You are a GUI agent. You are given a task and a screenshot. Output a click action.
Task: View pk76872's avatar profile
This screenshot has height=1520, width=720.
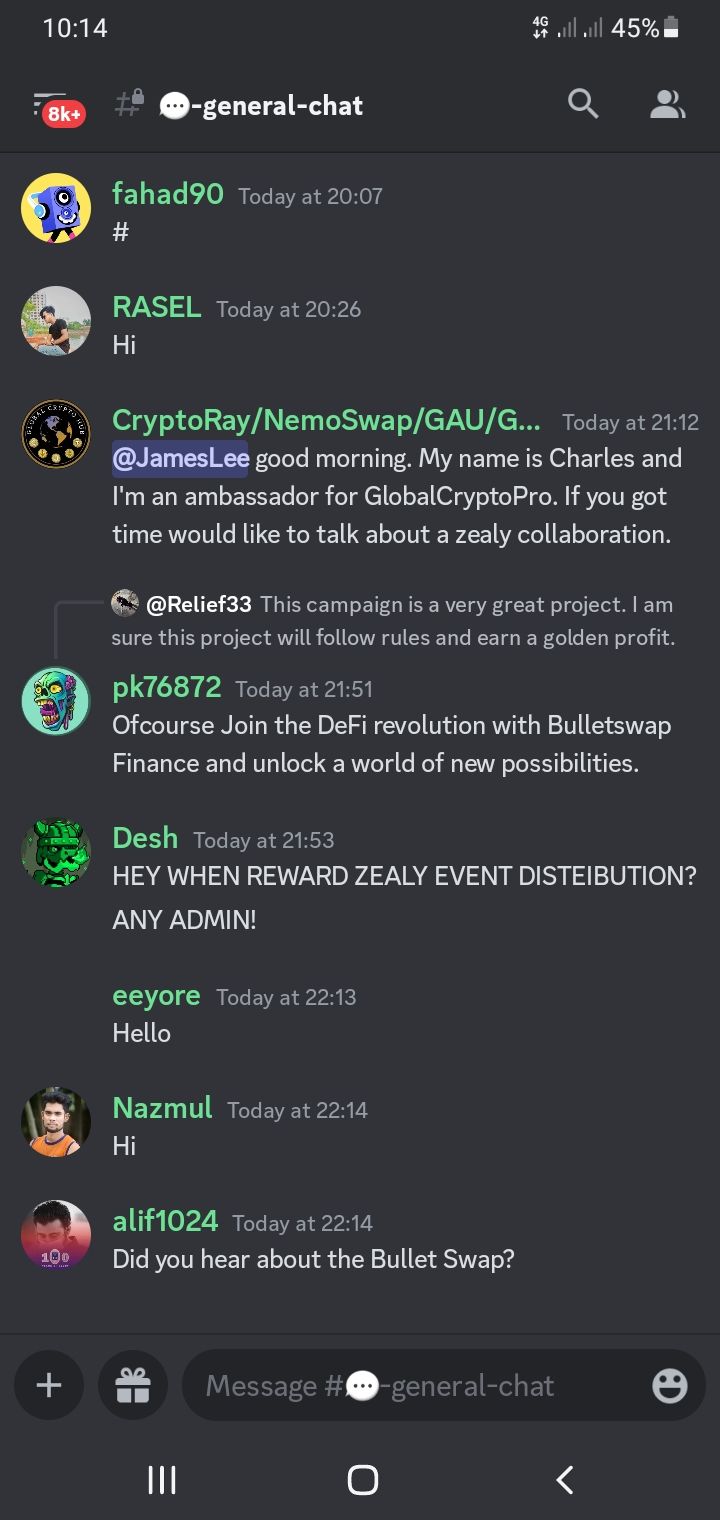(x=56, y=701)
